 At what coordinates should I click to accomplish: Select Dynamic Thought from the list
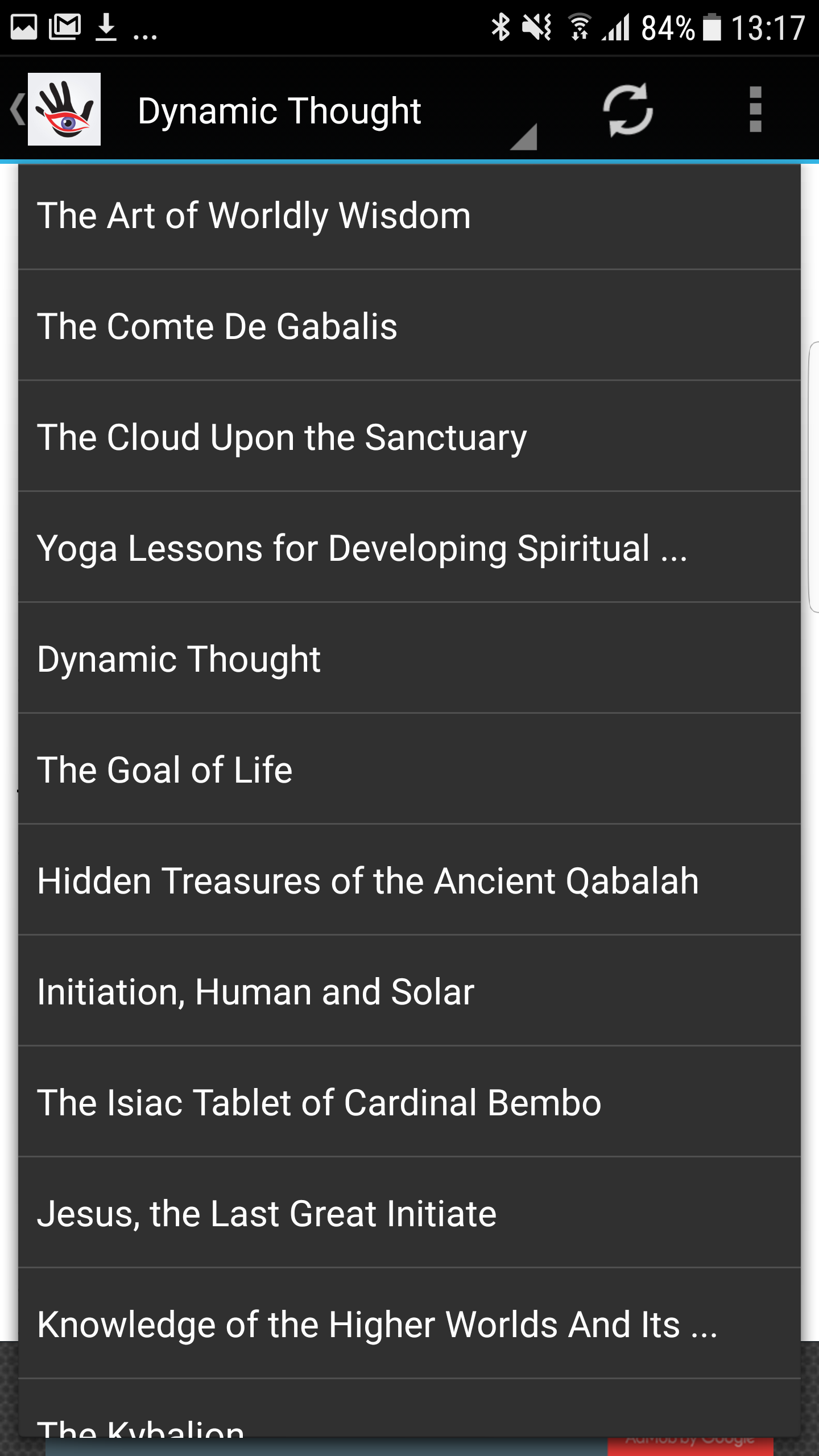[x=409, y=658]
